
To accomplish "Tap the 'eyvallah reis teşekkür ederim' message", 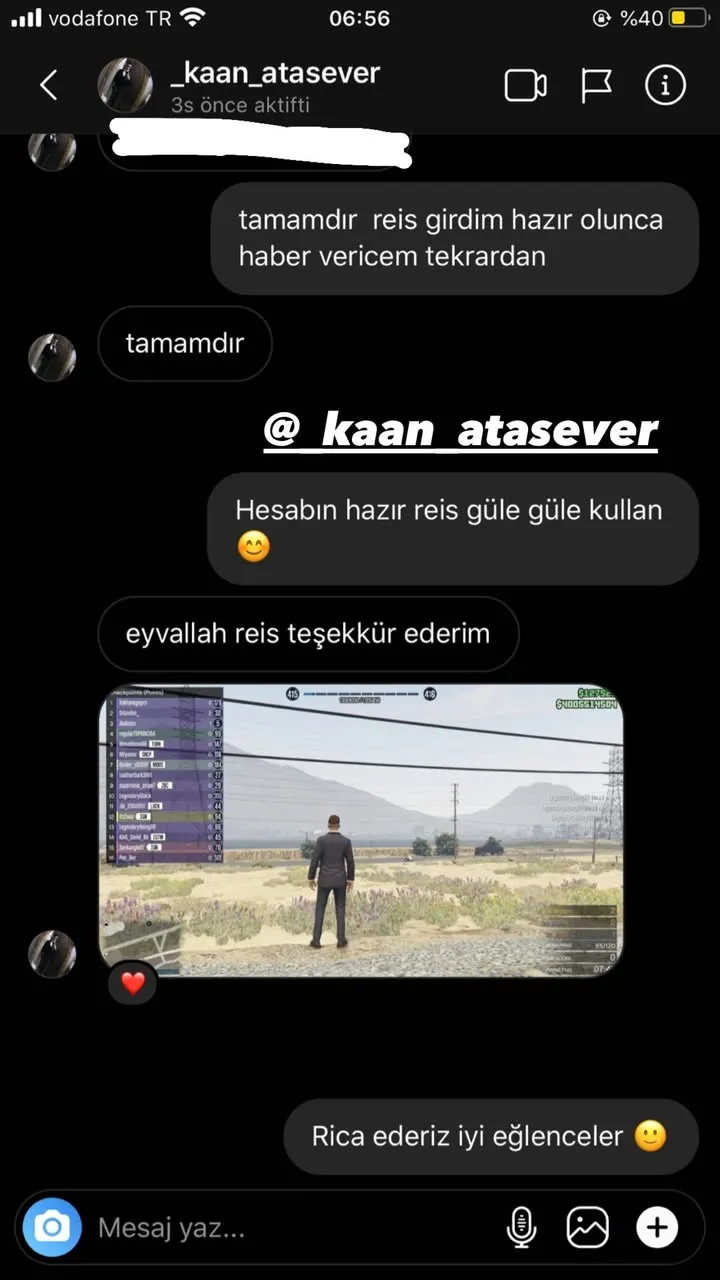I will [308, 633].
